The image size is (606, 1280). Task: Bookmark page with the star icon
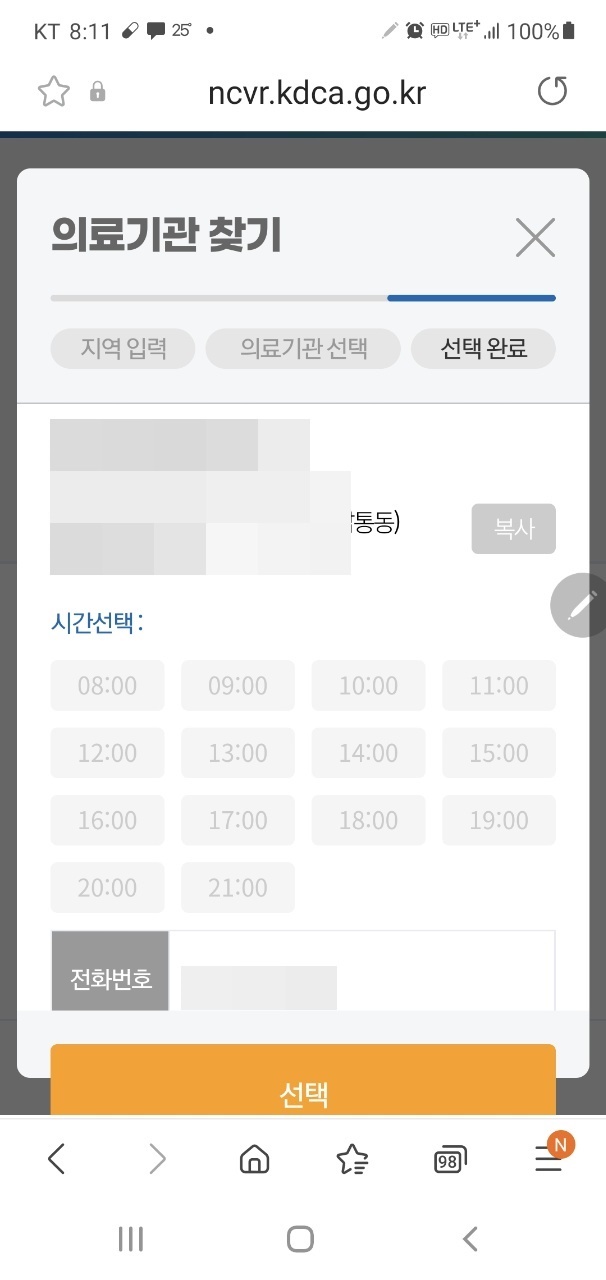tap(53, 93)
